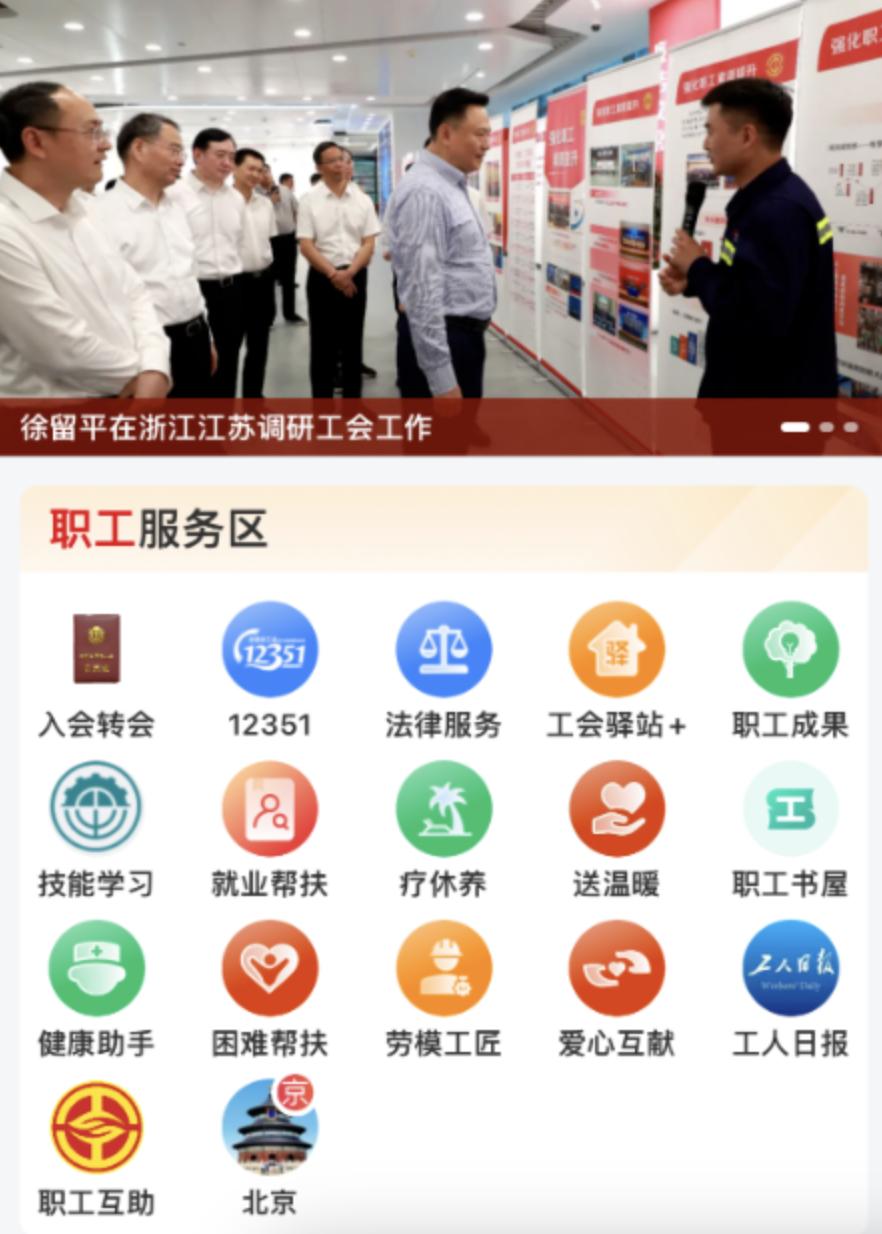Launch 健康助手 health assistant
Image resolution: width=882 pixels, height=1234 pixels.
click(x=96, y=968)
